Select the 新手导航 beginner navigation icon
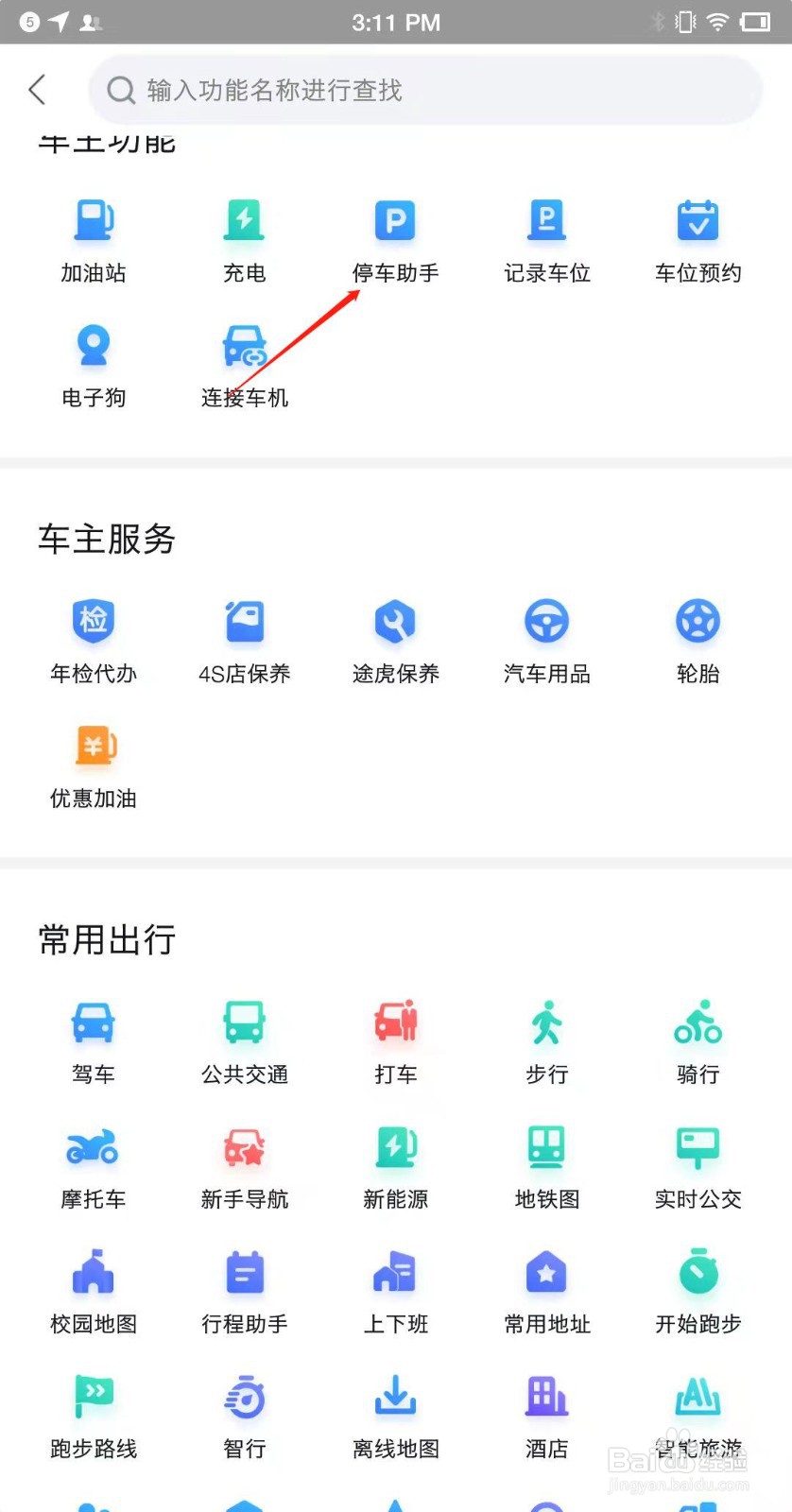Viewport: 792px width, 1512px height. point(244,1162)
